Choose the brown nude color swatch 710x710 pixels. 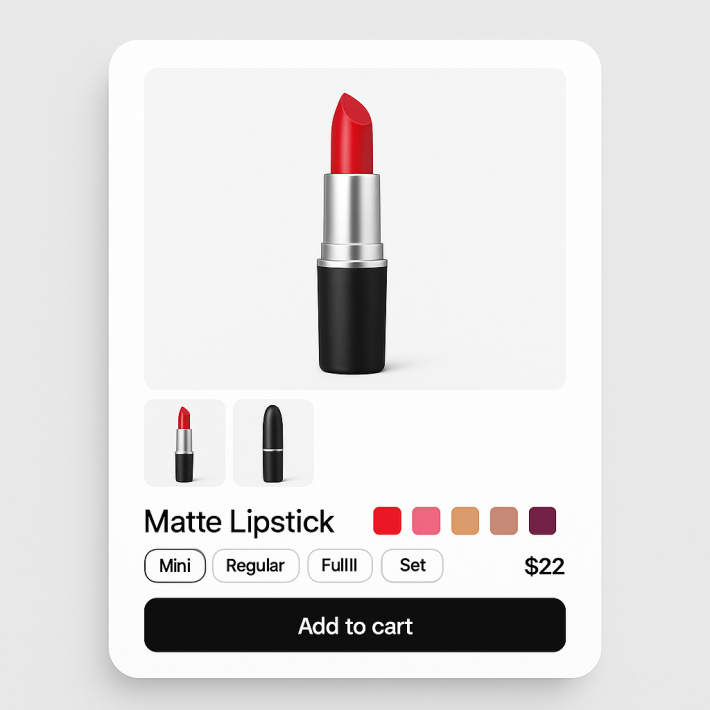click(x=504, y=521)
